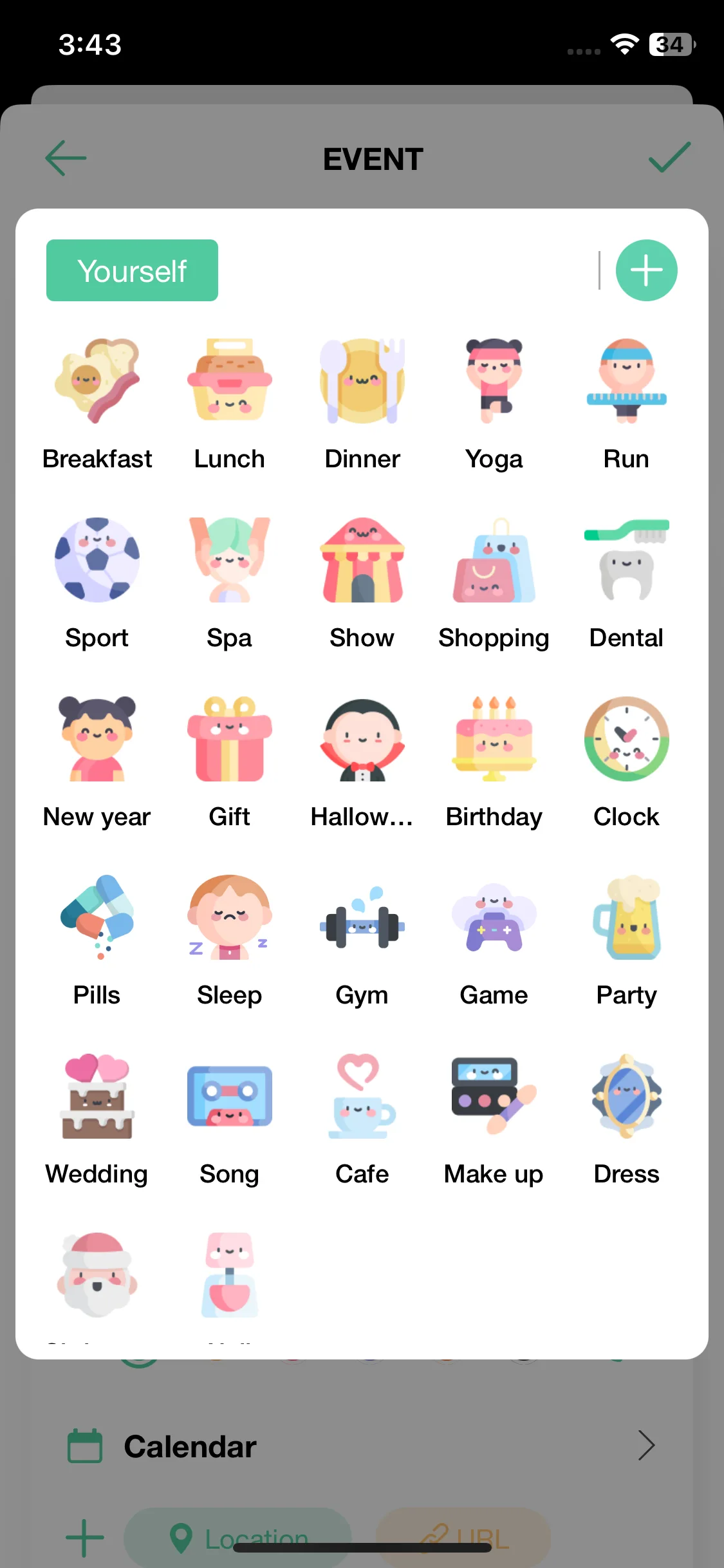Choose the Wedding cake icon

pyautogui.click(x=97, y=1096)
